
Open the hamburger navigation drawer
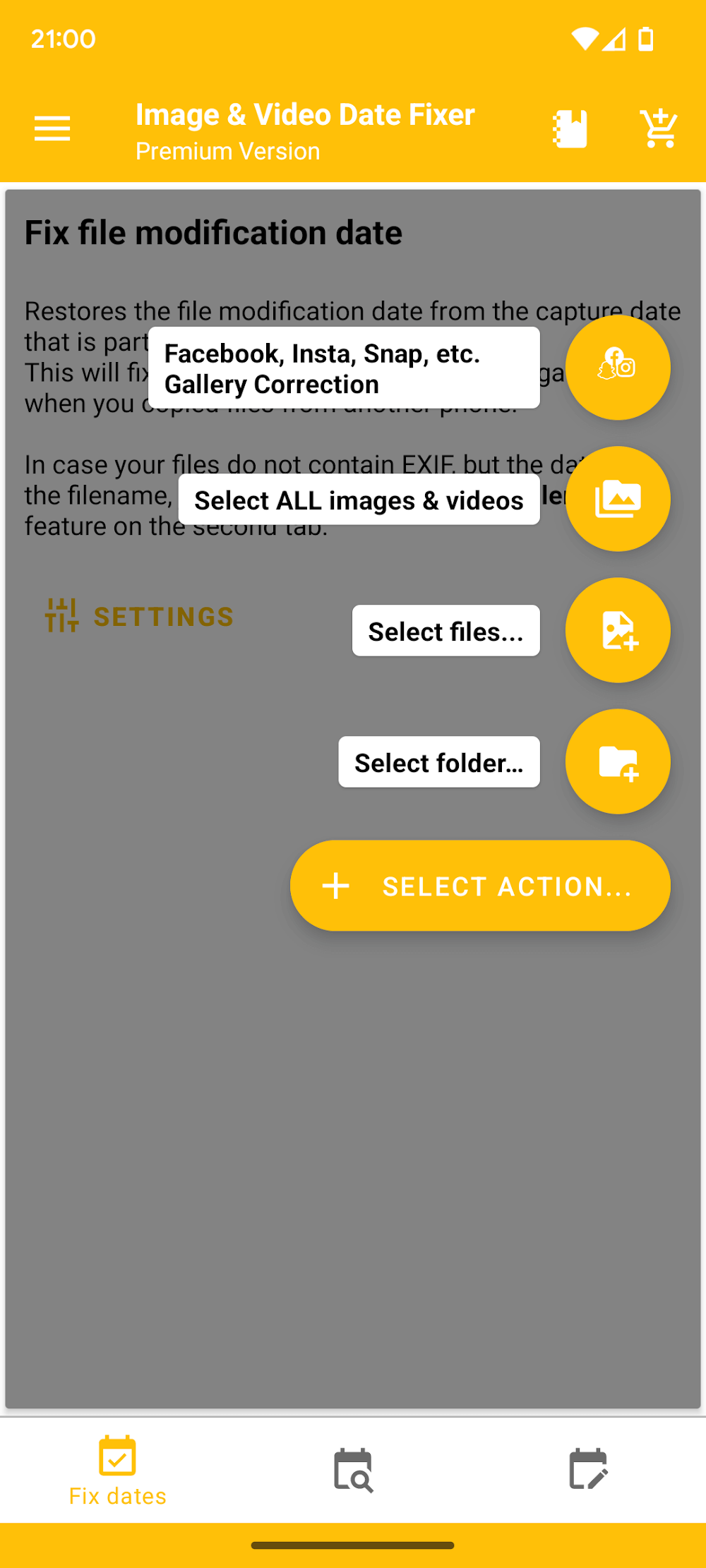(x=52, y=128)
